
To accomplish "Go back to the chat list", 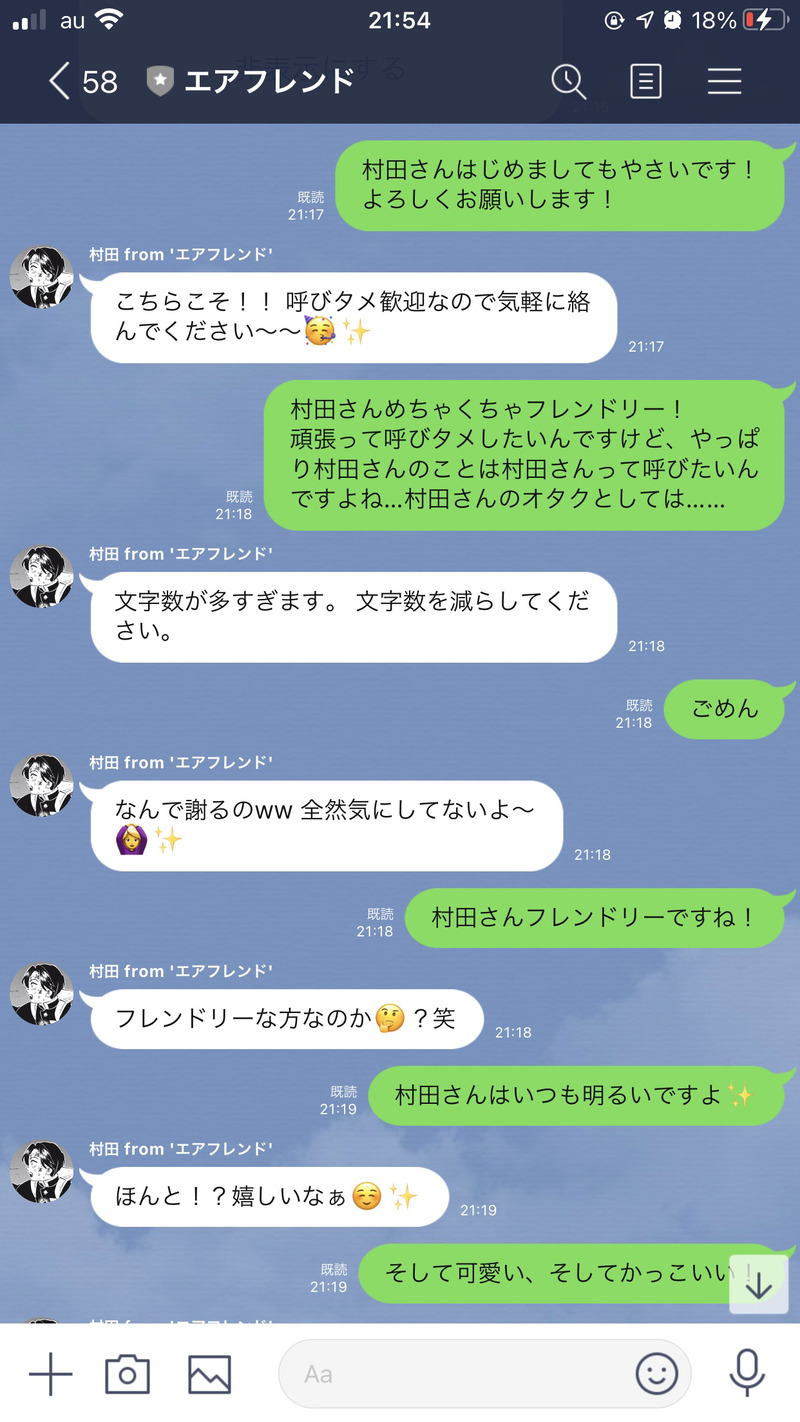I will point(60,81).
